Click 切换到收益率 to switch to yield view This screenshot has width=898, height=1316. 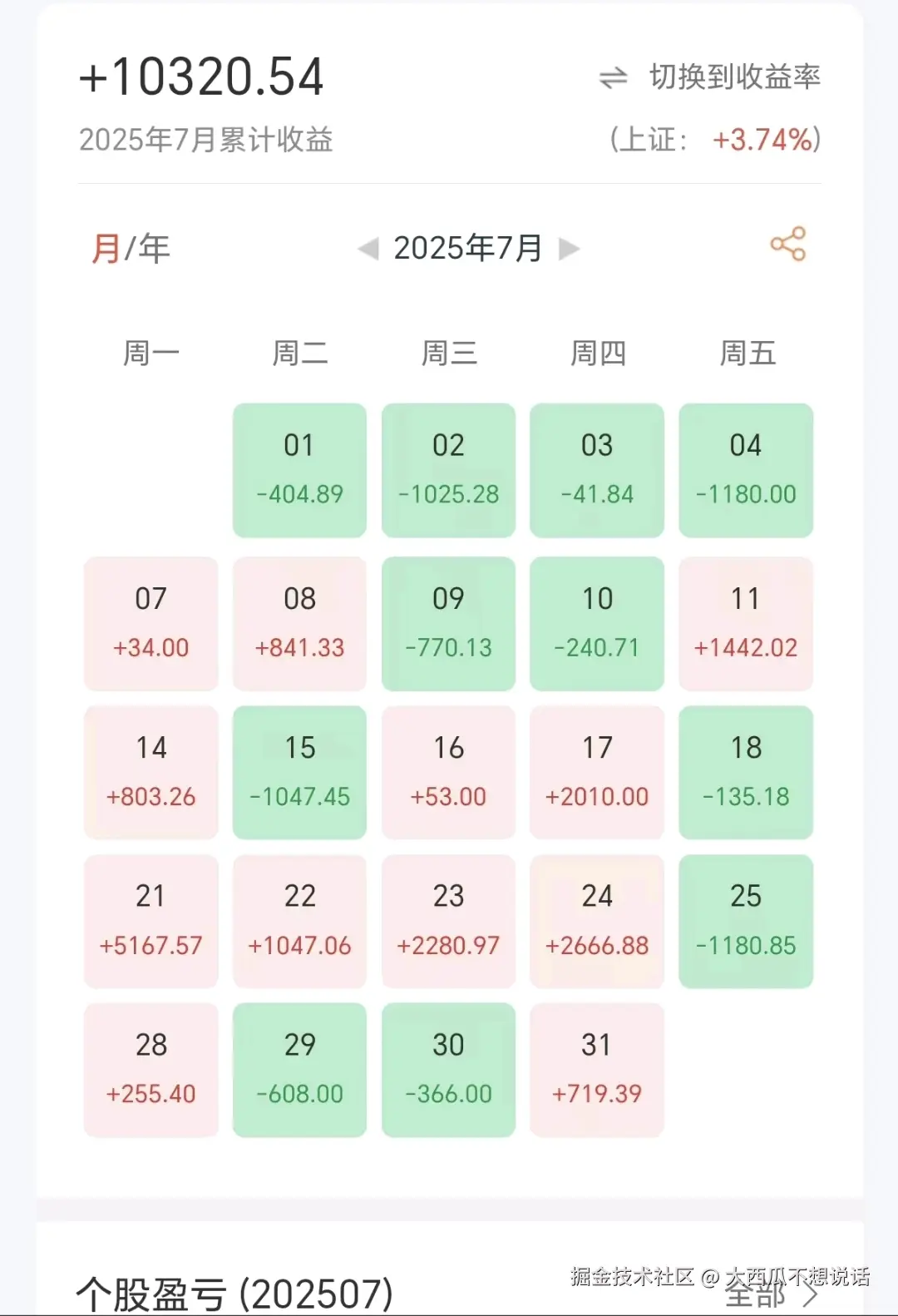point(734,77)
